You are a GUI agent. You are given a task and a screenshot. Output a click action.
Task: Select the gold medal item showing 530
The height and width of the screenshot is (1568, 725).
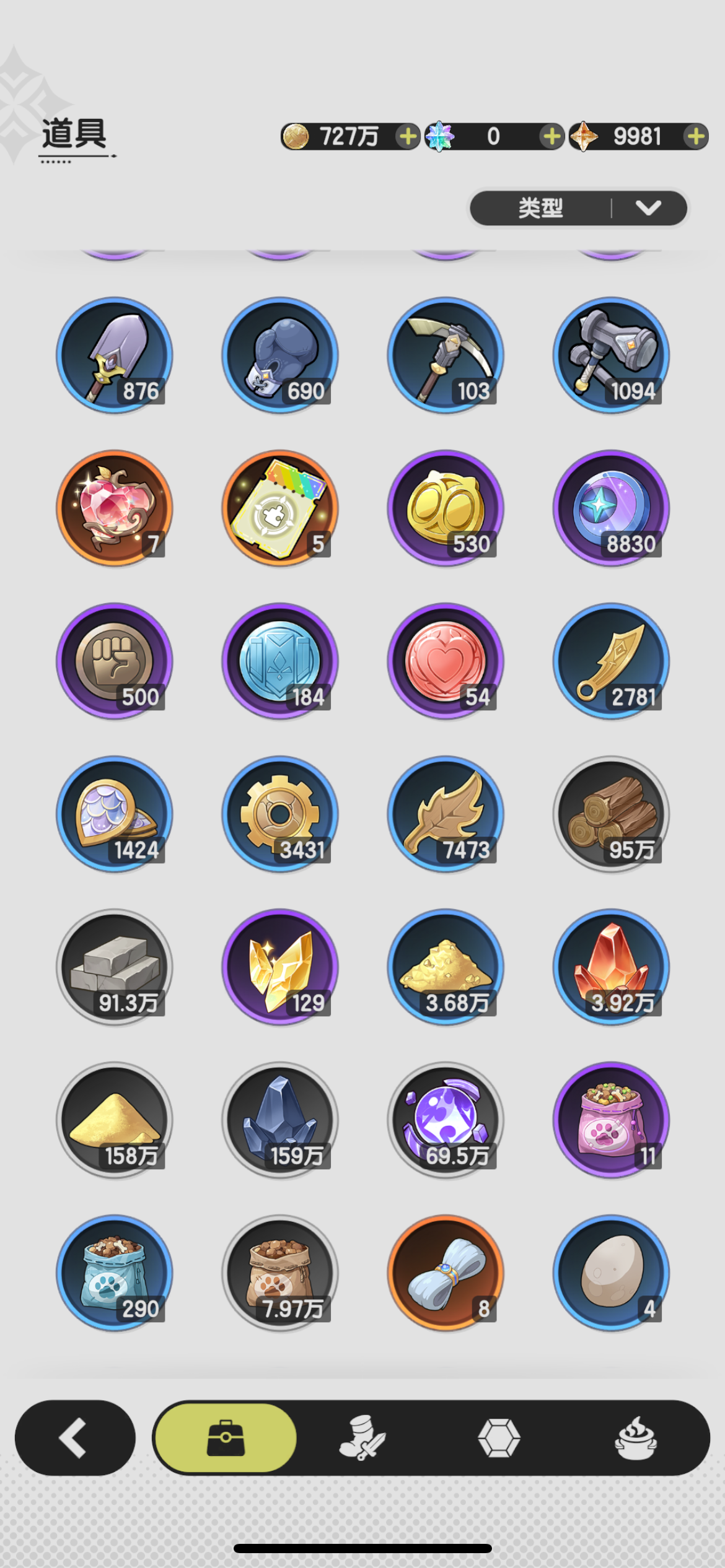(445, 508)
